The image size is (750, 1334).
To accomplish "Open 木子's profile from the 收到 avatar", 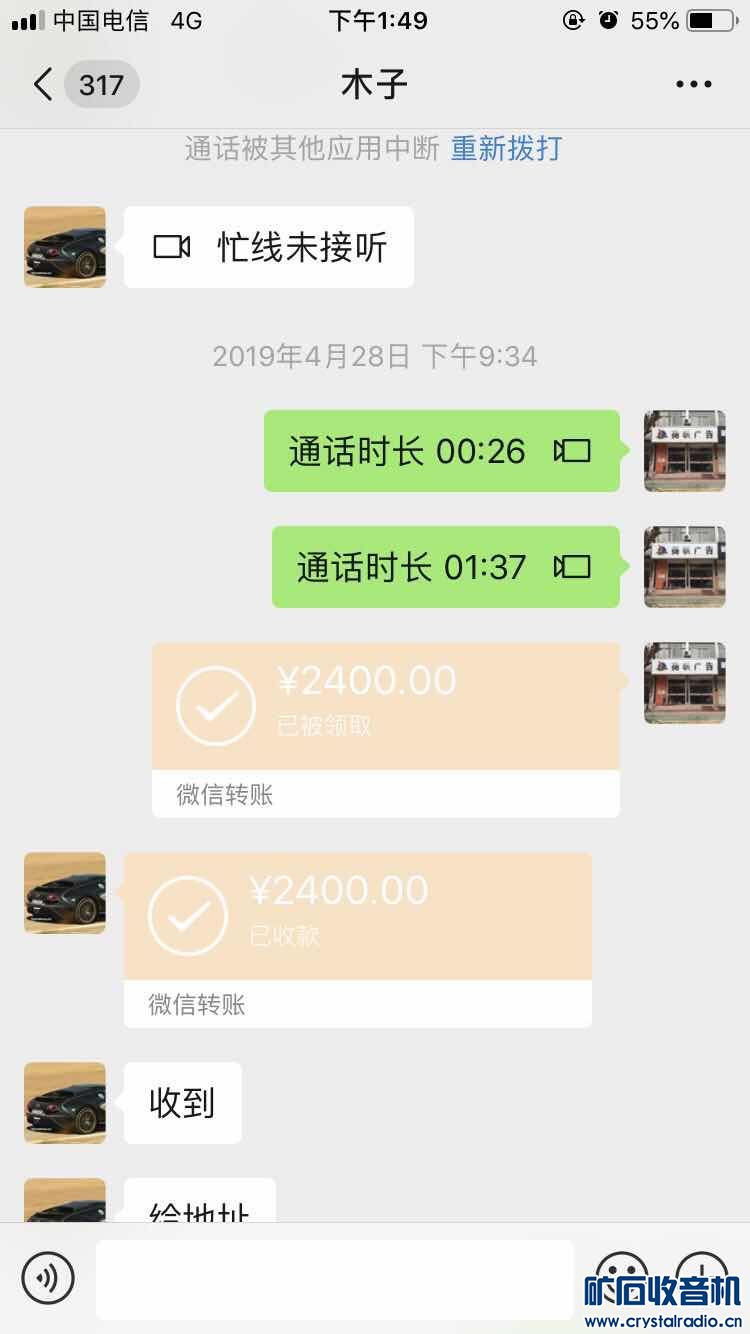I will tap(65, 1103).
